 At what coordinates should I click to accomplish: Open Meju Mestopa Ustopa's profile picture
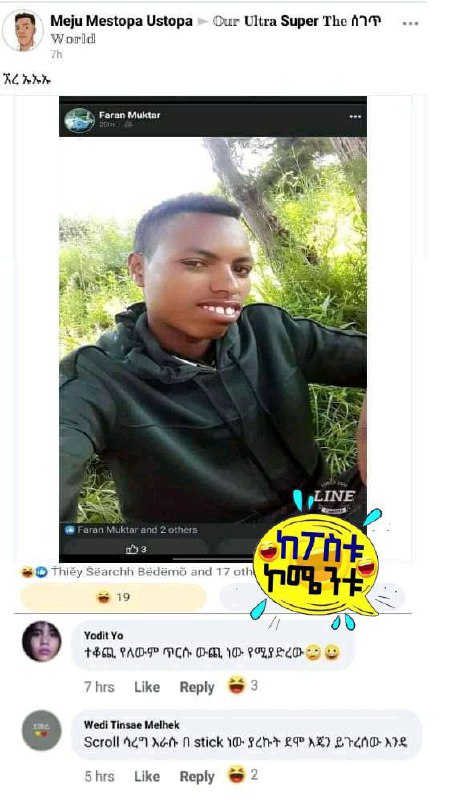click(23, 31)
